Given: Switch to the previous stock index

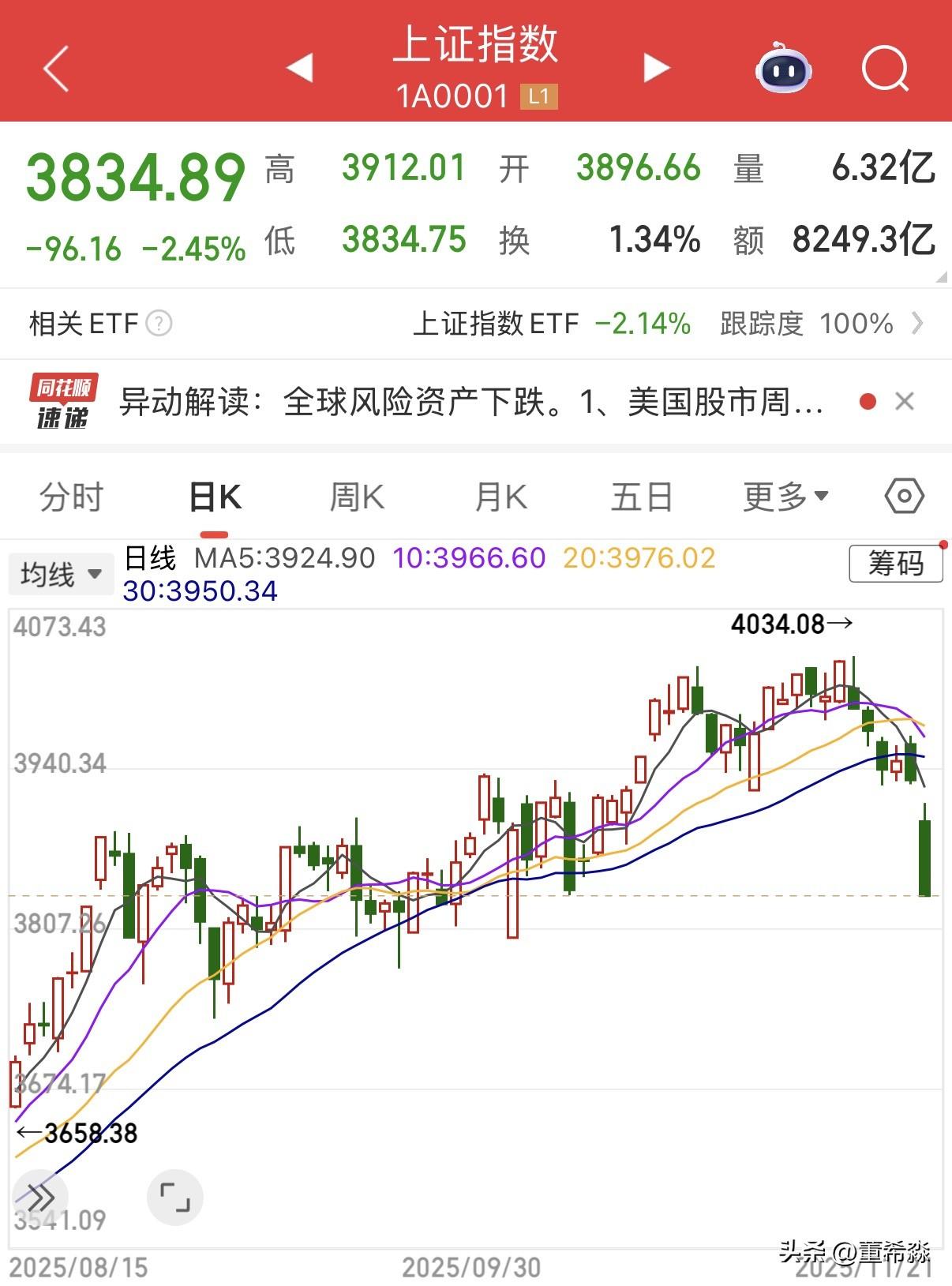Looking at the screenshot, I should click(300, 68).
